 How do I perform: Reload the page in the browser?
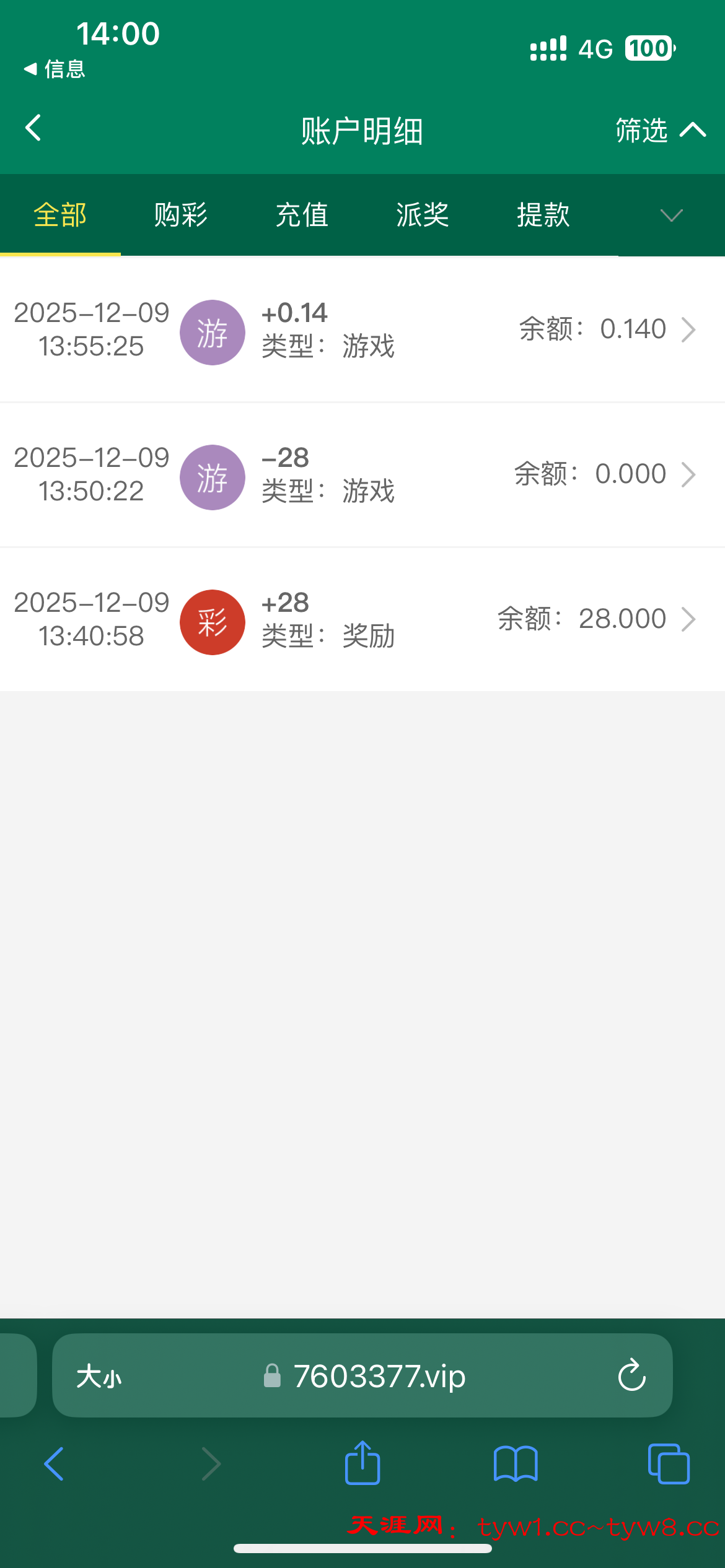[x=631, y=1376]
